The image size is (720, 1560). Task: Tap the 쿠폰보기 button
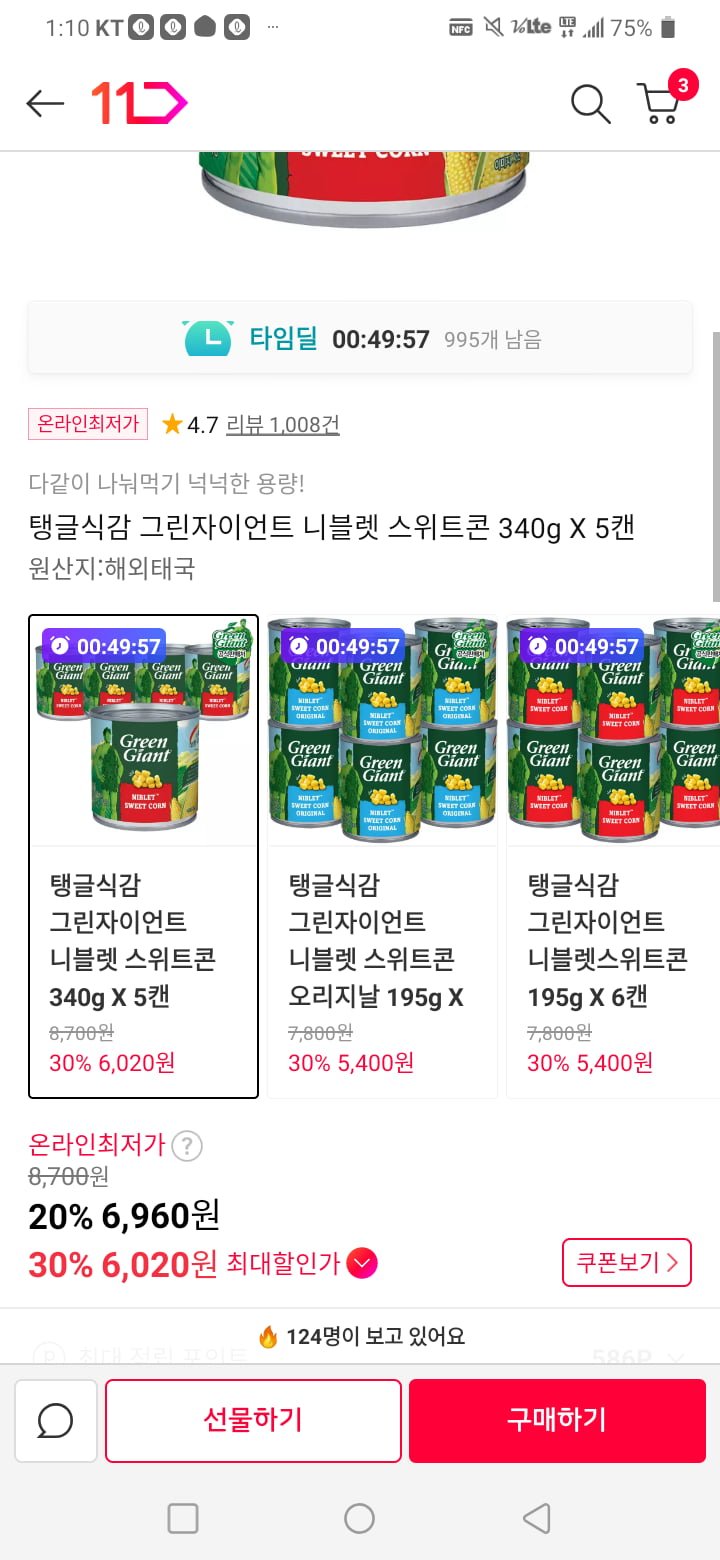pyautogui.click(x=627, y=1263)
